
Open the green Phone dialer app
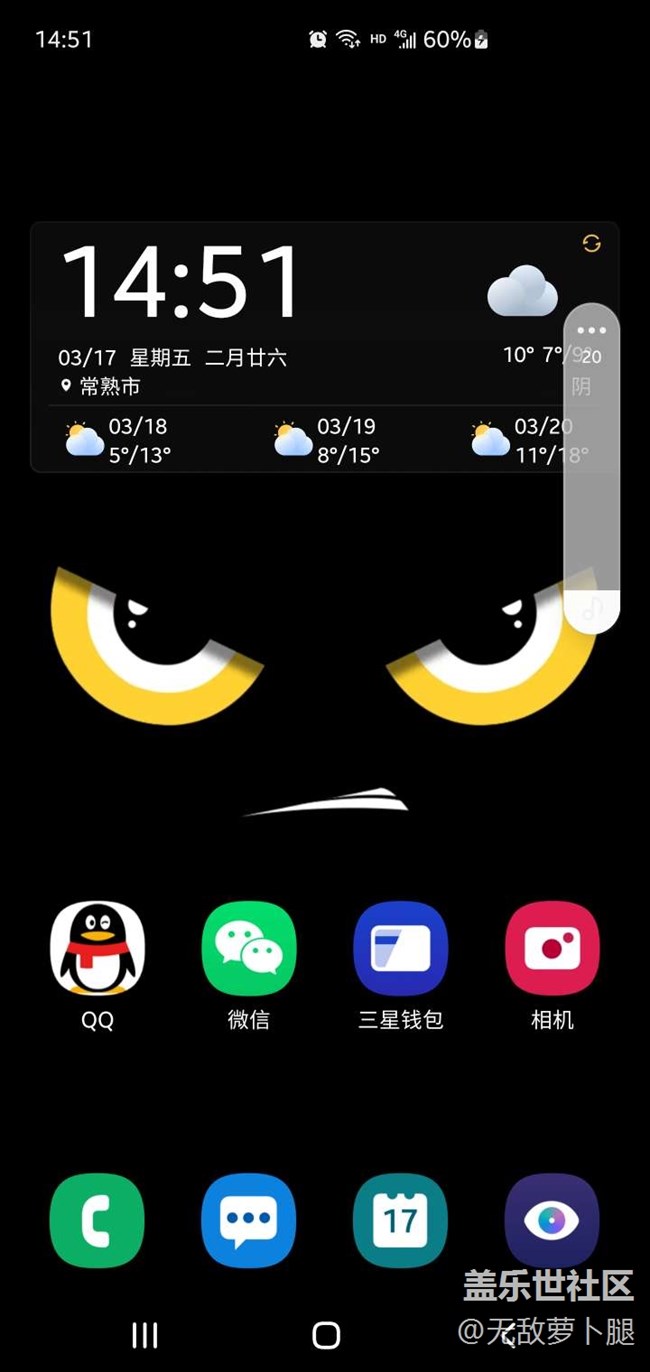[98, 1220]
